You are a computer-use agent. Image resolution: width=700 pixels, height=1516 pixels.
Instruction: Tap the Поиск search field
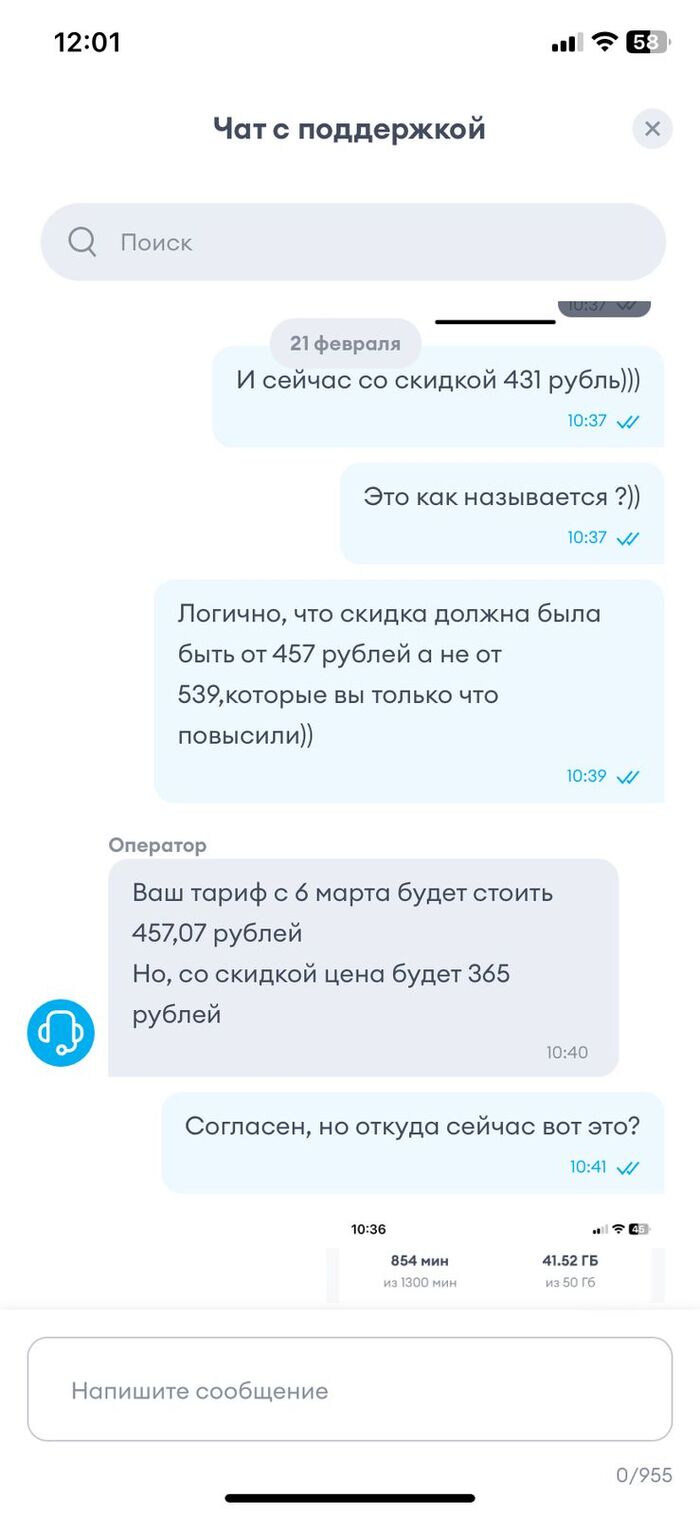[352, 242]
